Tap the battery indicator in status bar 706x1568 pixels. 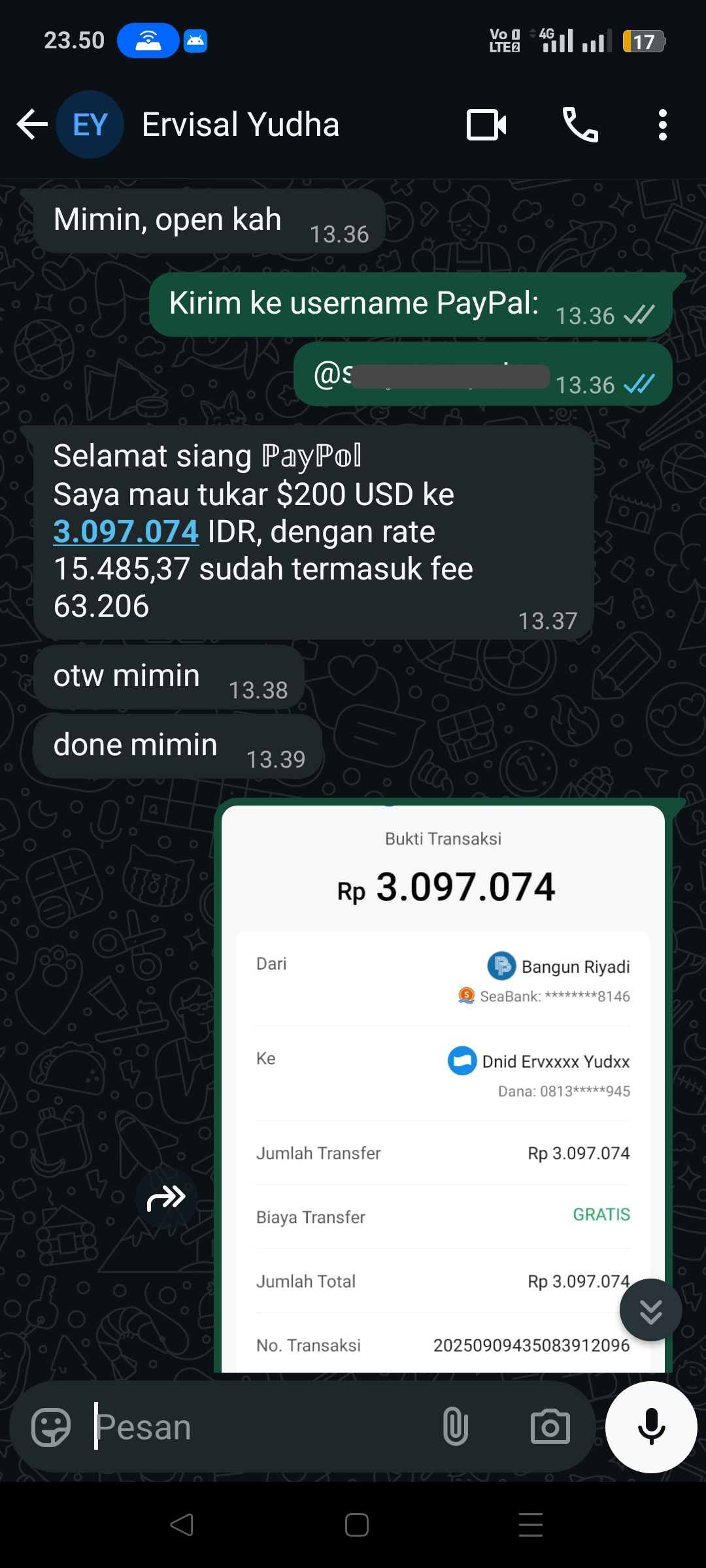(x=644, y=41)
